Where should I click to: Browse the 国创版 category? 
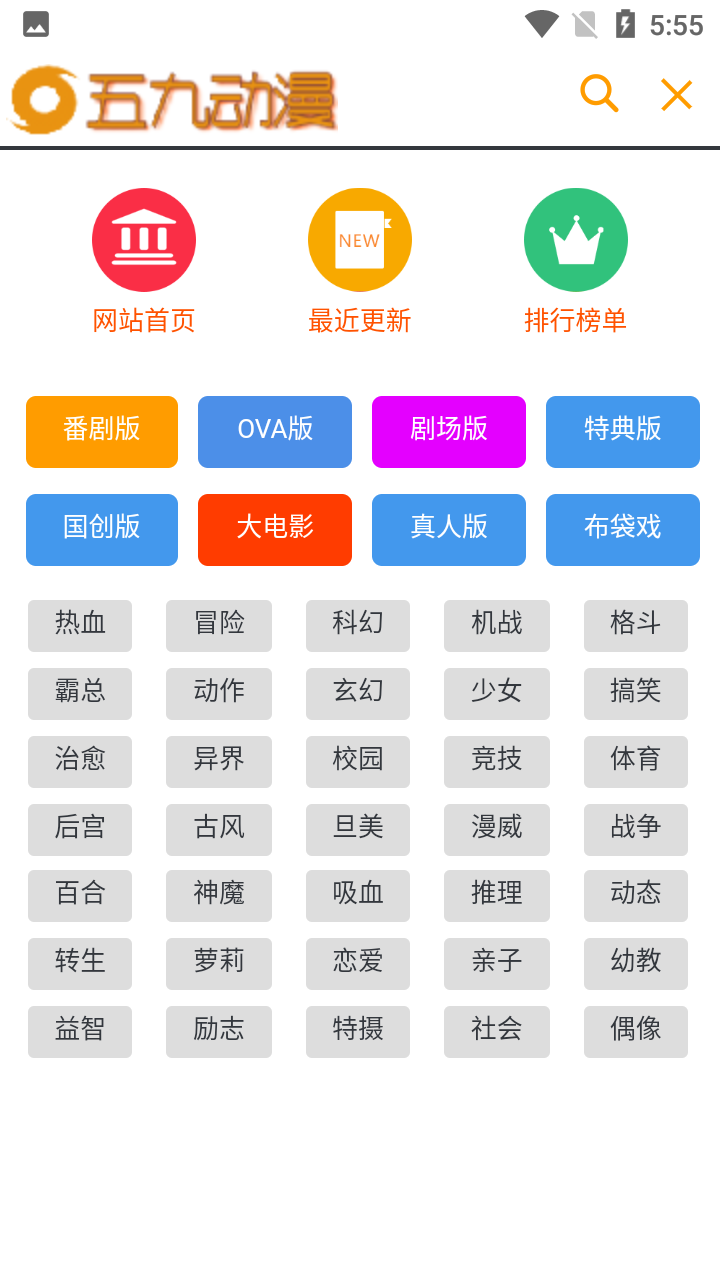click(x=102, y=530)
